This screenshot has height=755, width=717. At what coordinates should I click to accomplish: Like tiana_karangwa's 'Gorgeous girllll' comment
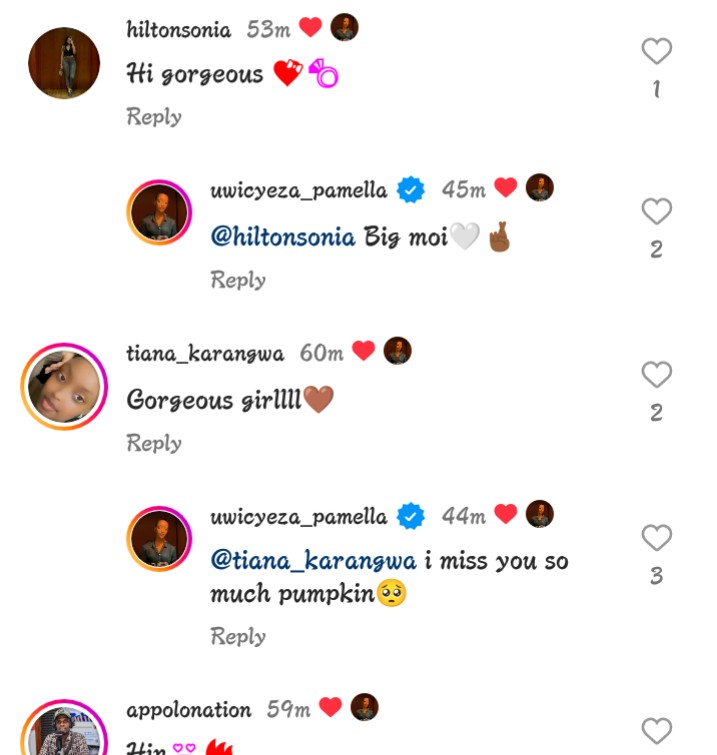tap(656, 375)
